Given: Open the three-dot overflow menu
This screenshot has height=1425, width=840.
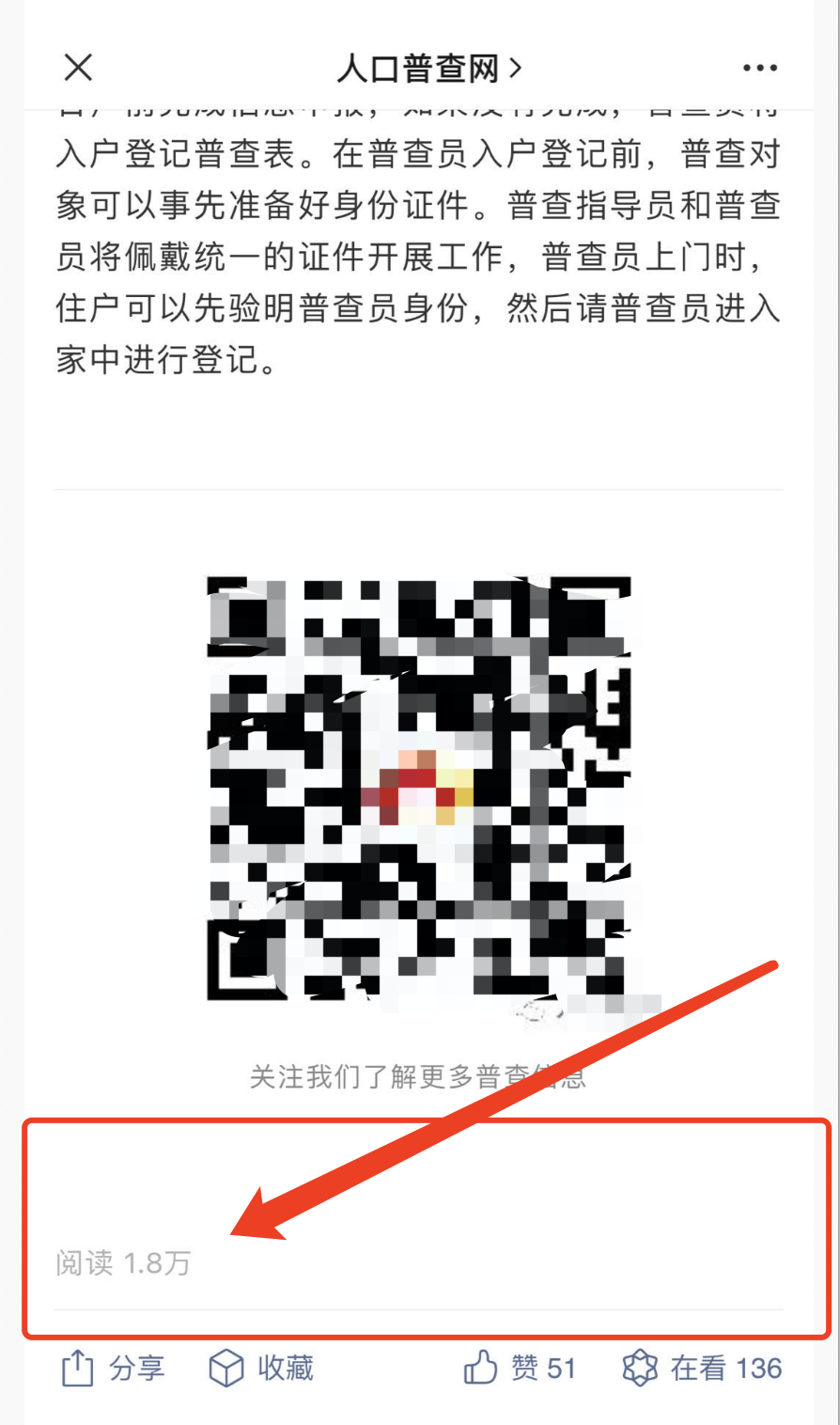Looking at the screenshot, I should click(759, 68).
